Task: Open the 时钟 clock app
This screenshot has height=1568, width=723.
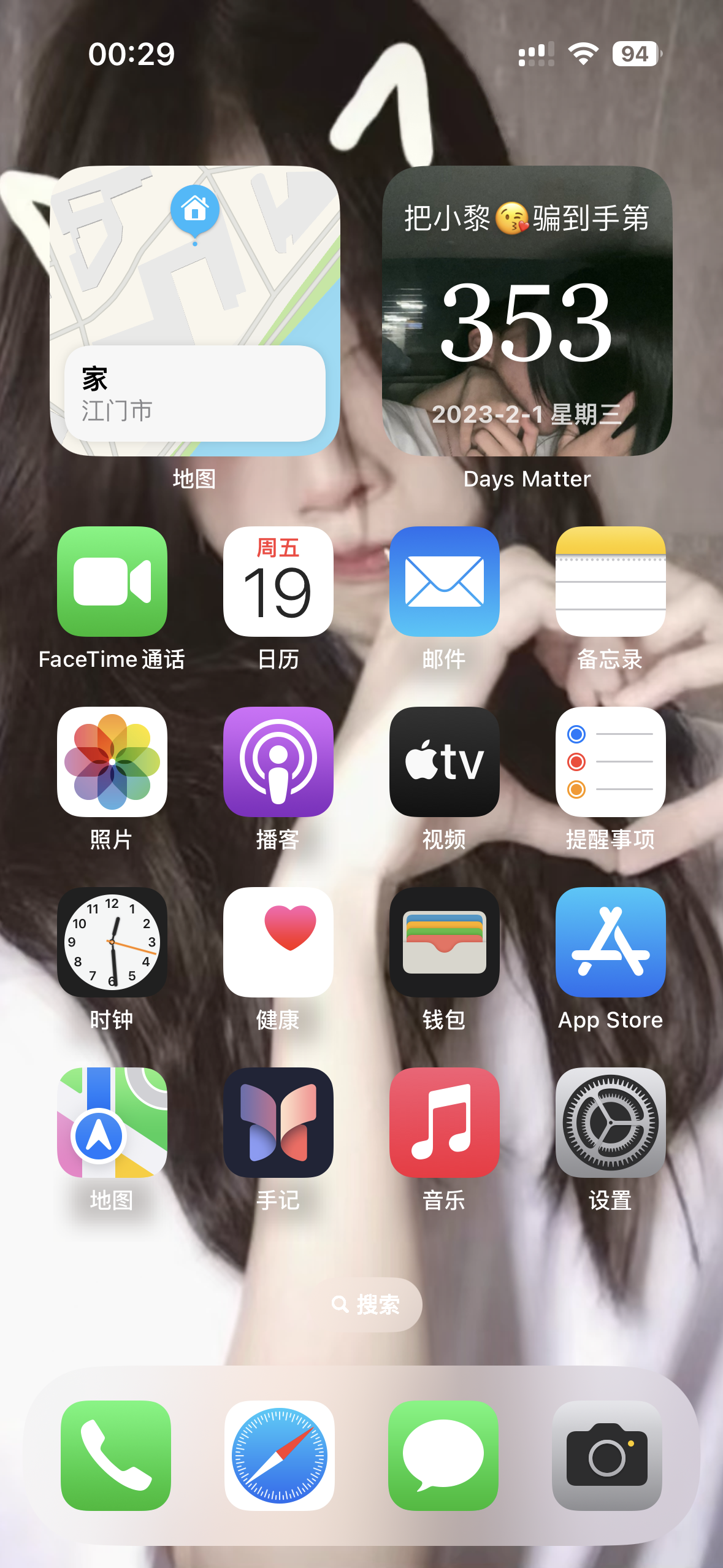Action: (112, 942)
